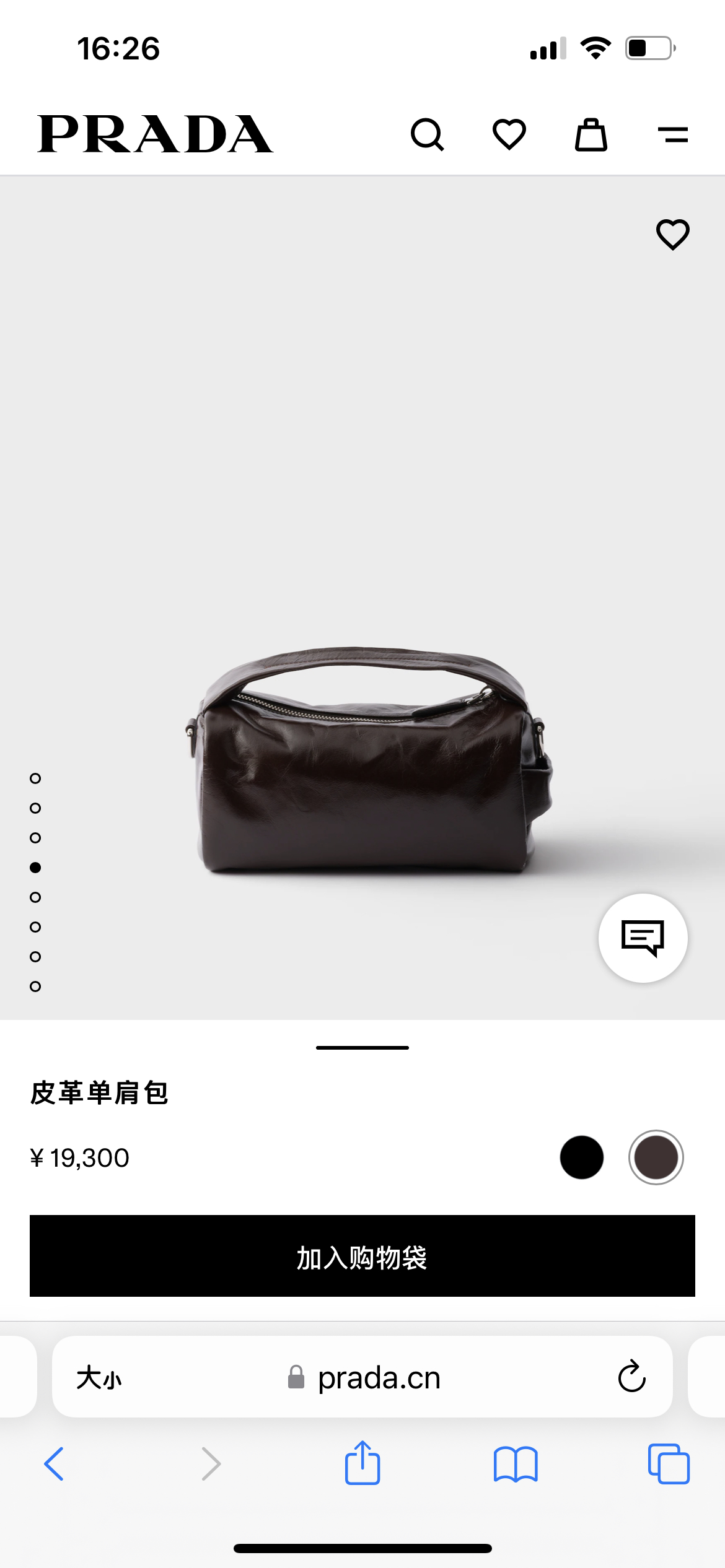The image size is (725, 1568).
Task: Open the hamburger menu
Action: [x=673, y=134]
